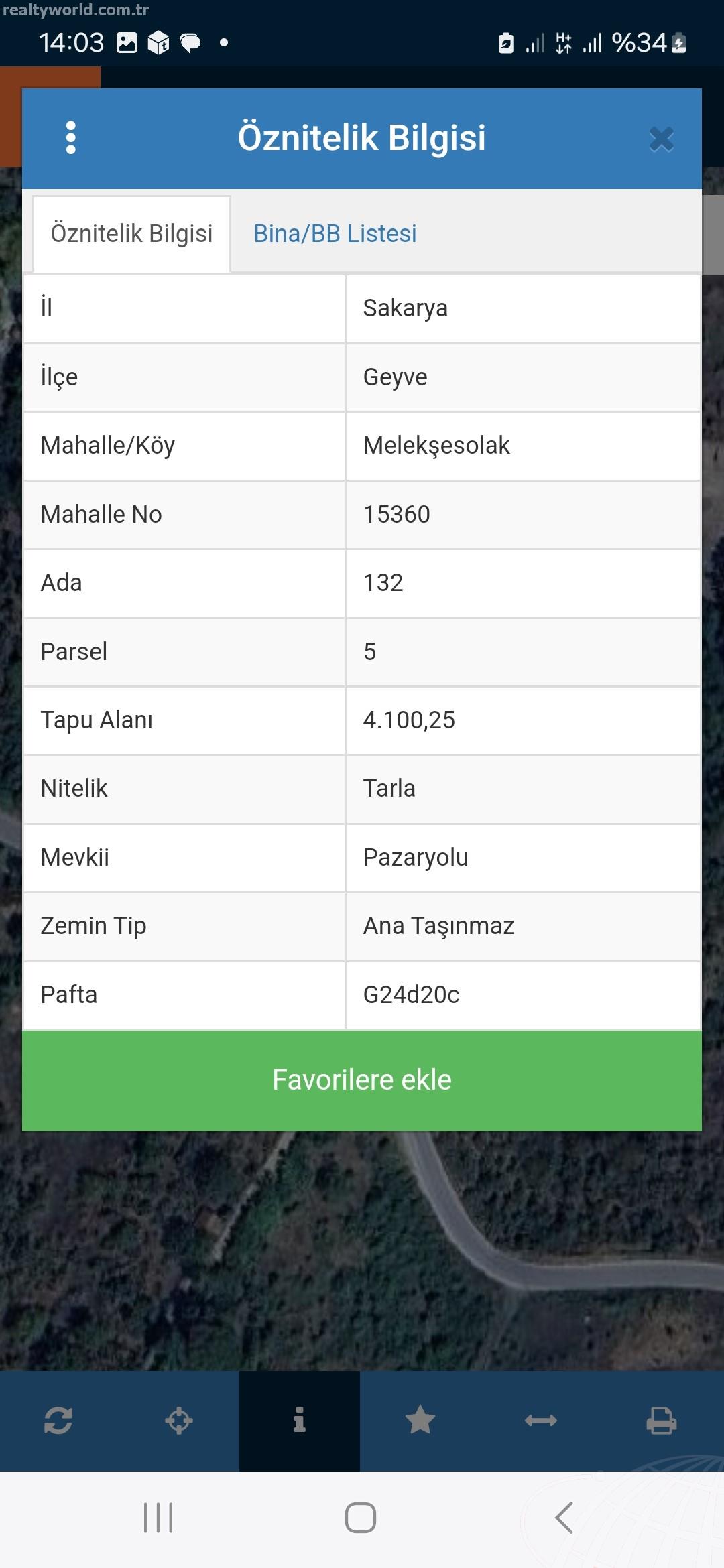Screen dimensions: 724x1568
Task: Open favorites with the star icon
Action: click(x=420, y=1421)
